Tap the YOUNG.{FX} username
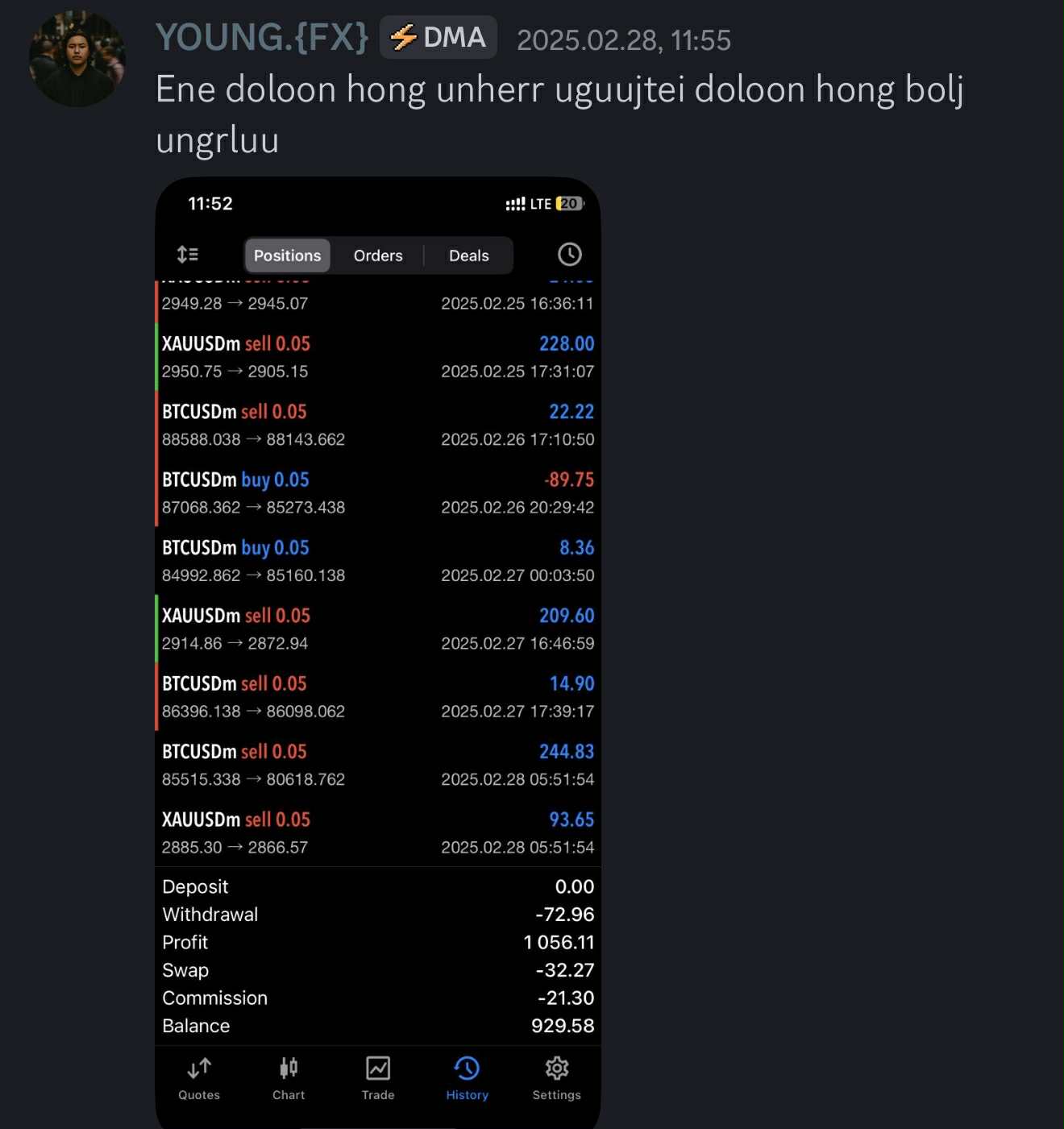The width and height of the screenshot is (1064, 1129). point(262,38)
